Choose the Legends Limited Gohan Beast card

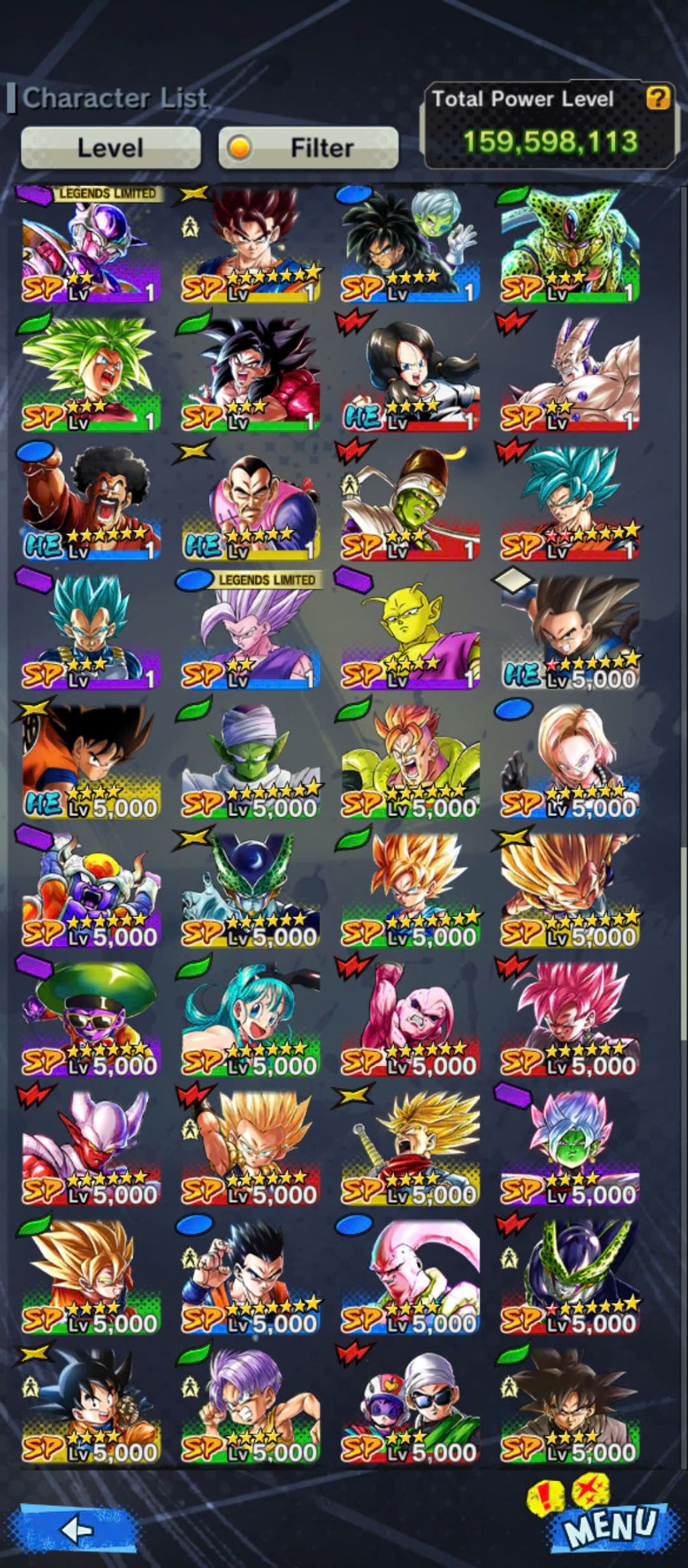[x=250, y=631]
